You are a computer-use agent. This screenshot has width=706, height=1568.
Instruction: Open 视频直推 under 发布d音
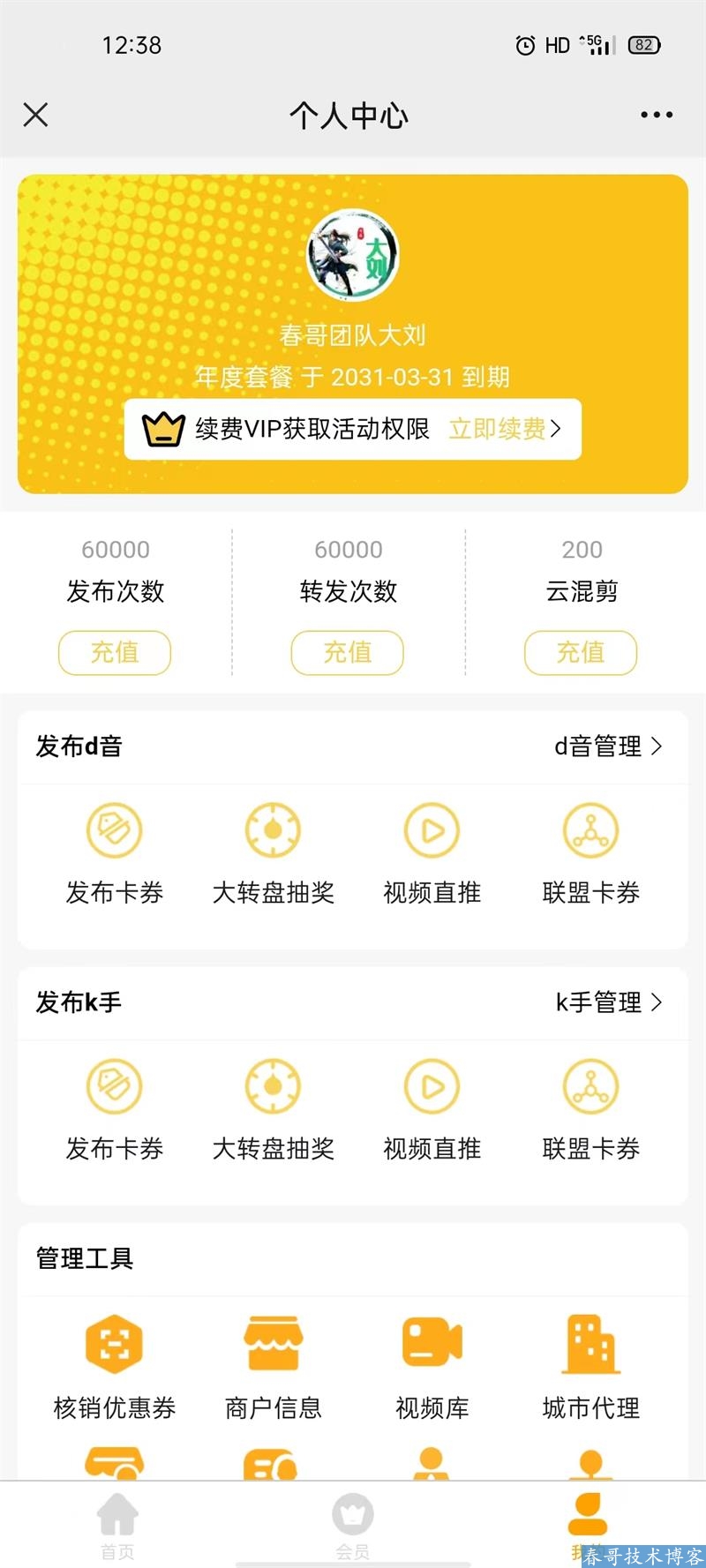point(432,852)
